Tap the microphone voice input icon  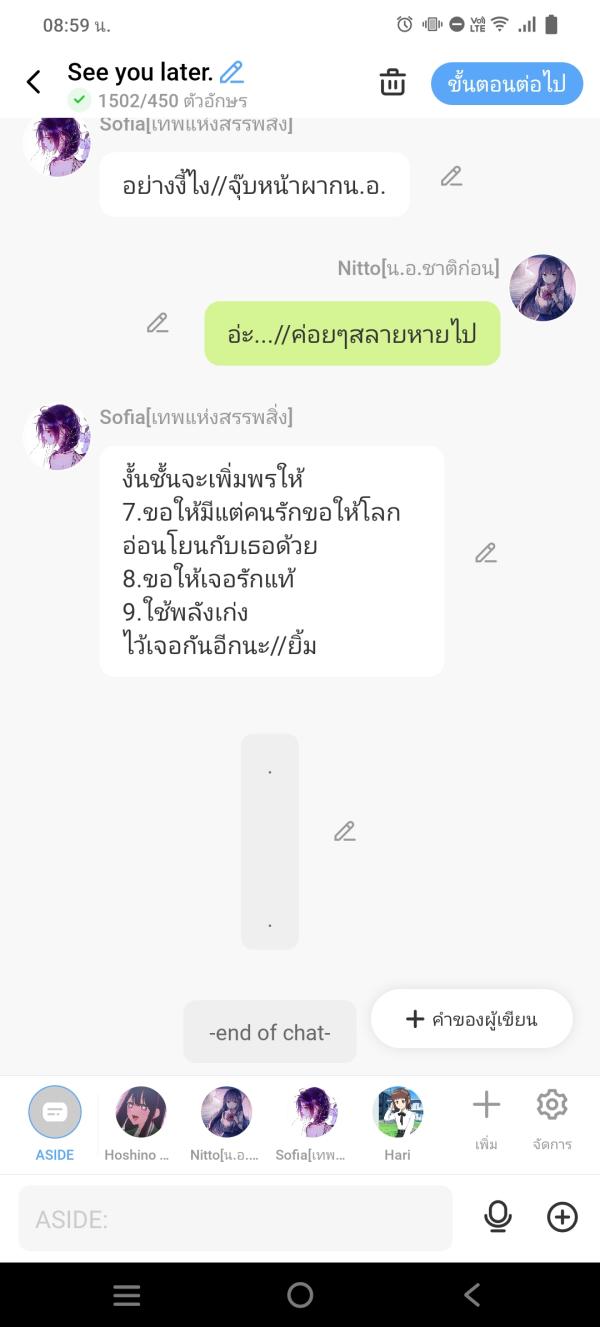pos(497,1216)
